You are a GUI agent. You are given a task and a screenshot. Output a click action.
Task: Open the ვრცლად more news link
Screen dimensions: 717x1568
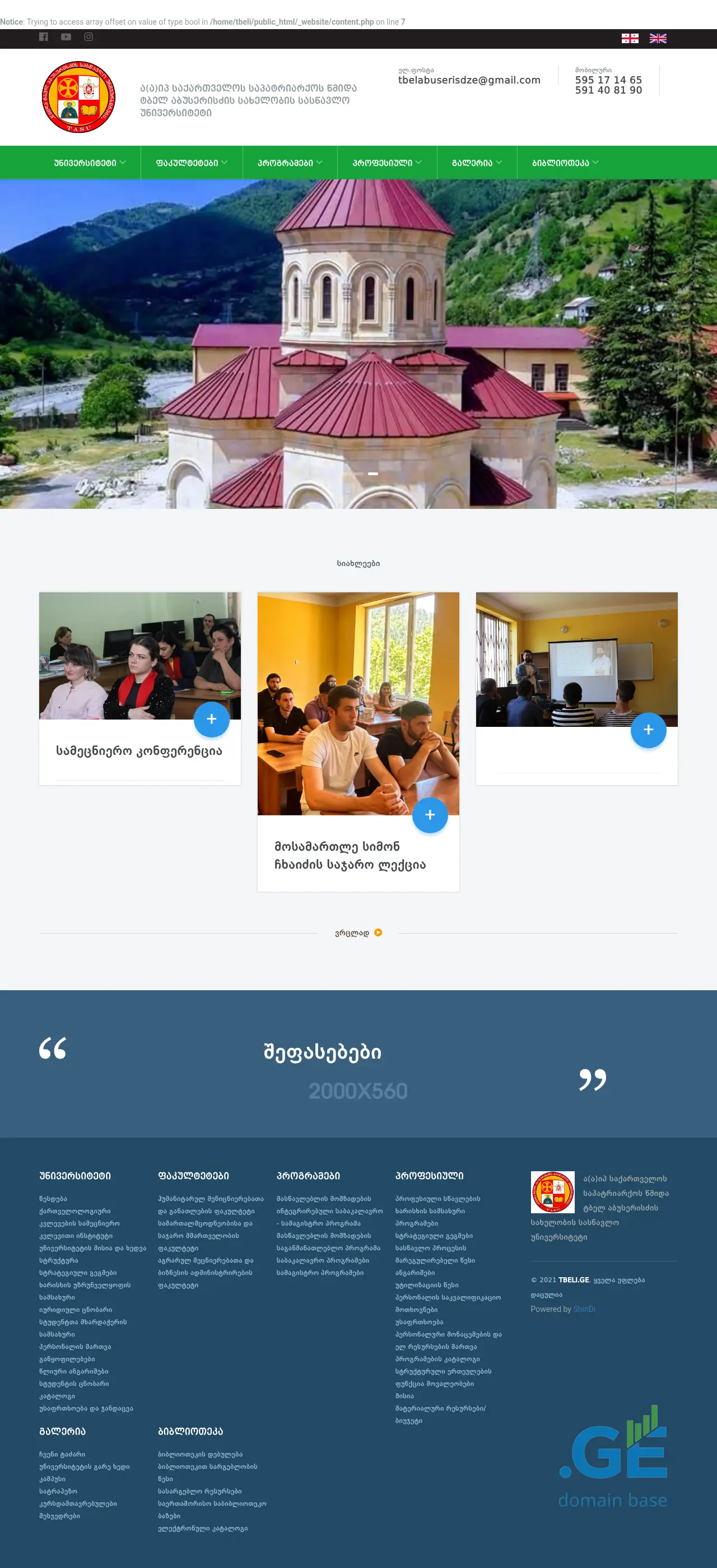point(358,933)
